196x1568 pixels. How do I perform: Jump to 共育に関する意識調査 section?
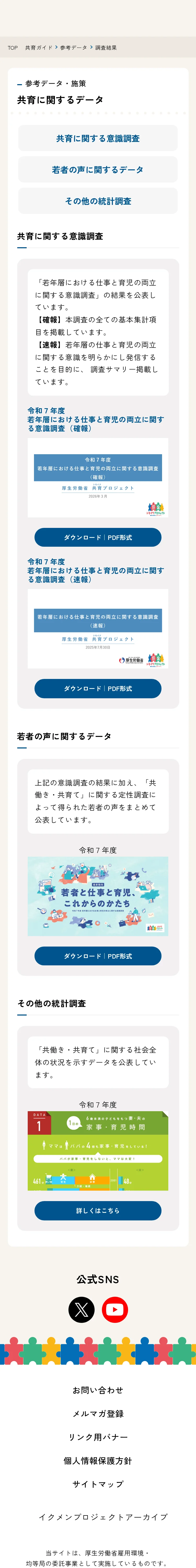click(98, 138)
